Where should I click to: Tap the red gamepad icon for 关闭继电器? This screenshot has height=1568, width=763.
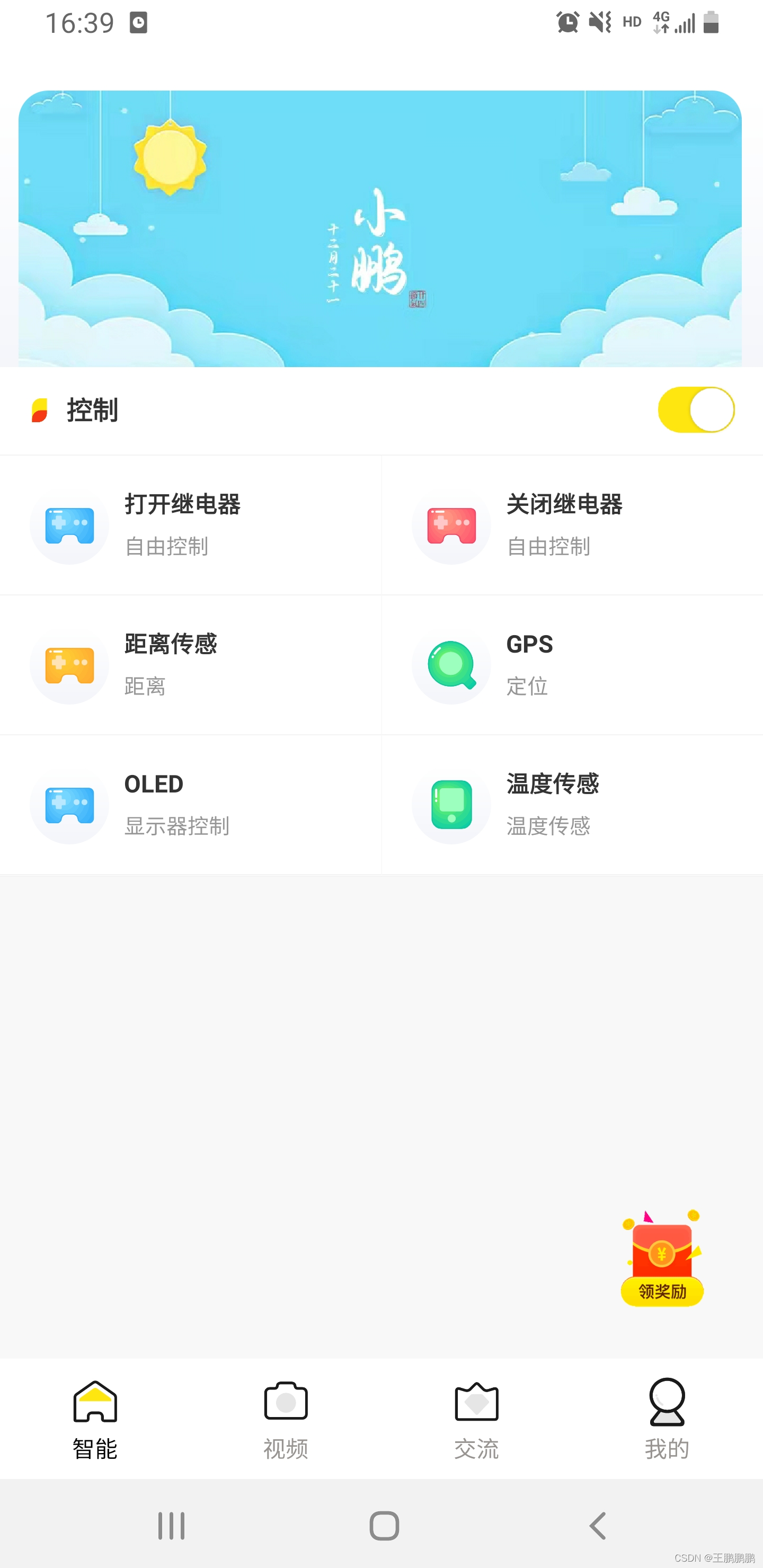point(450,525)
